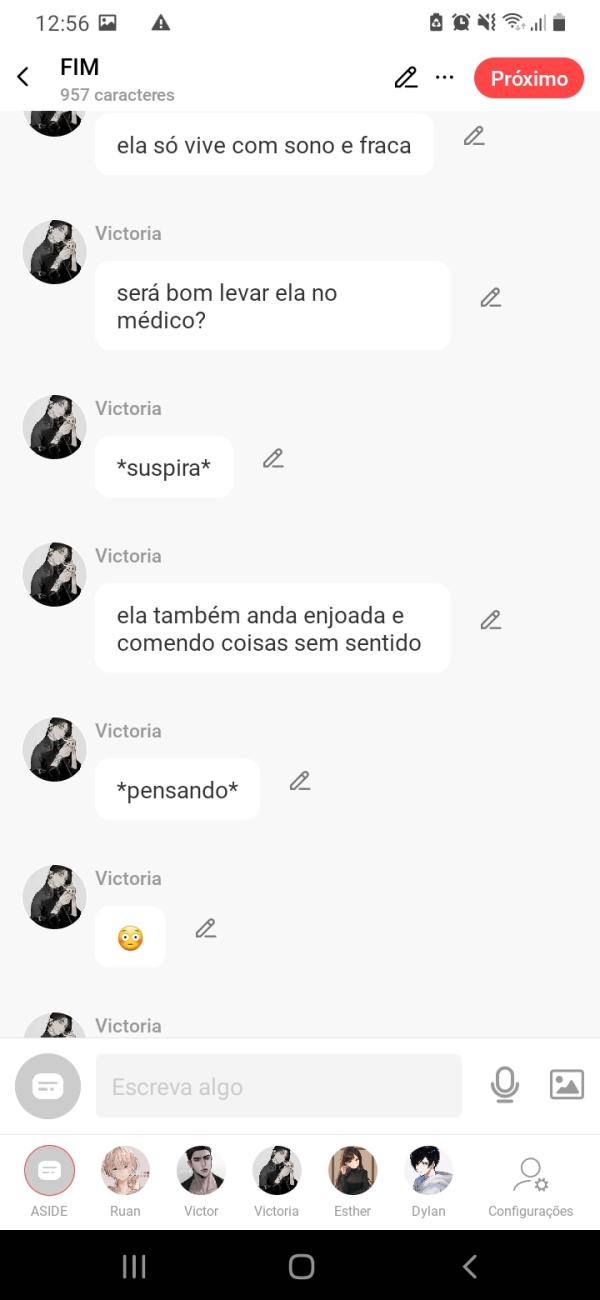600x1300 pixels.
Task: Go back from the FIM chapter
Action: click(x=23, y=77)
